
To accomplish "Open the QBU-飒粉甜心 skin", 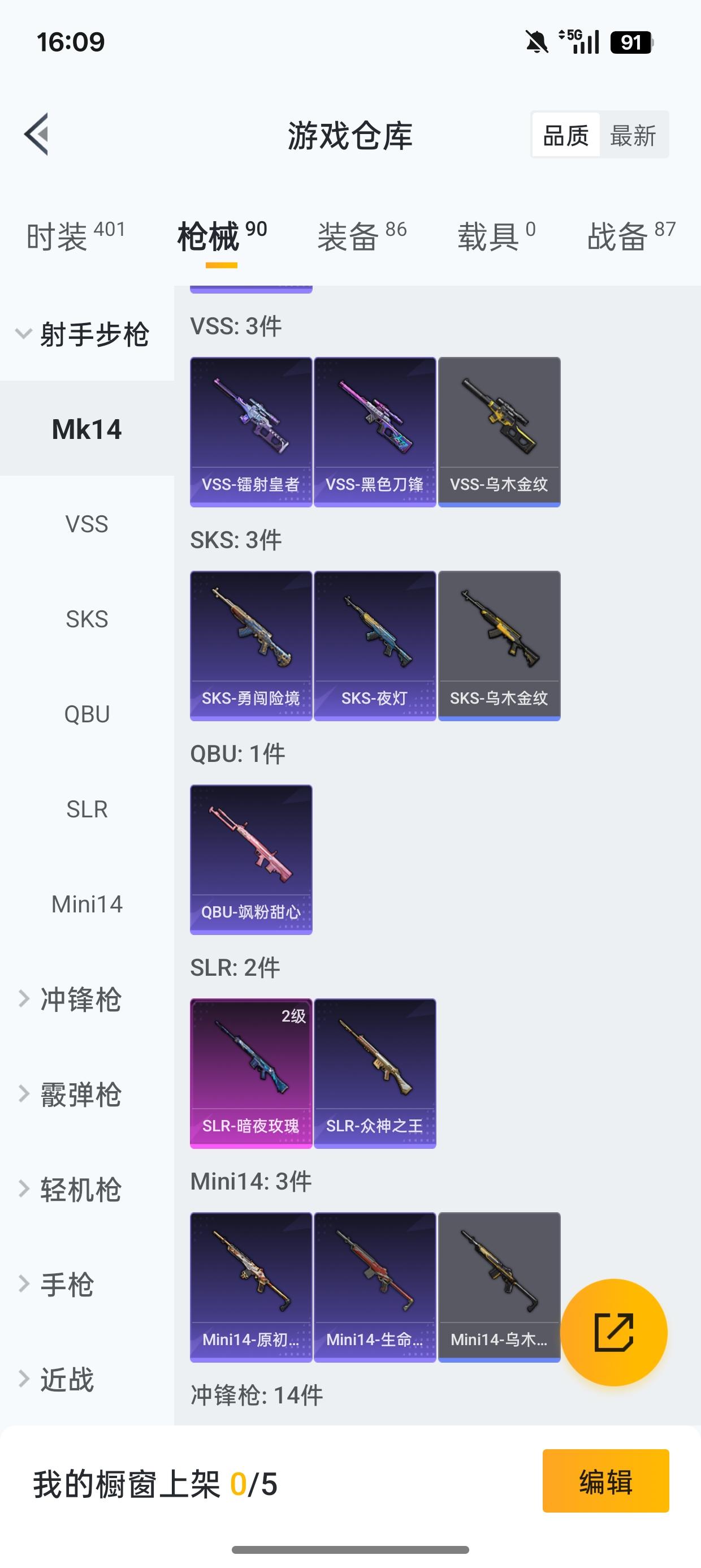I will pyautogui.click(x=250, y=859).
